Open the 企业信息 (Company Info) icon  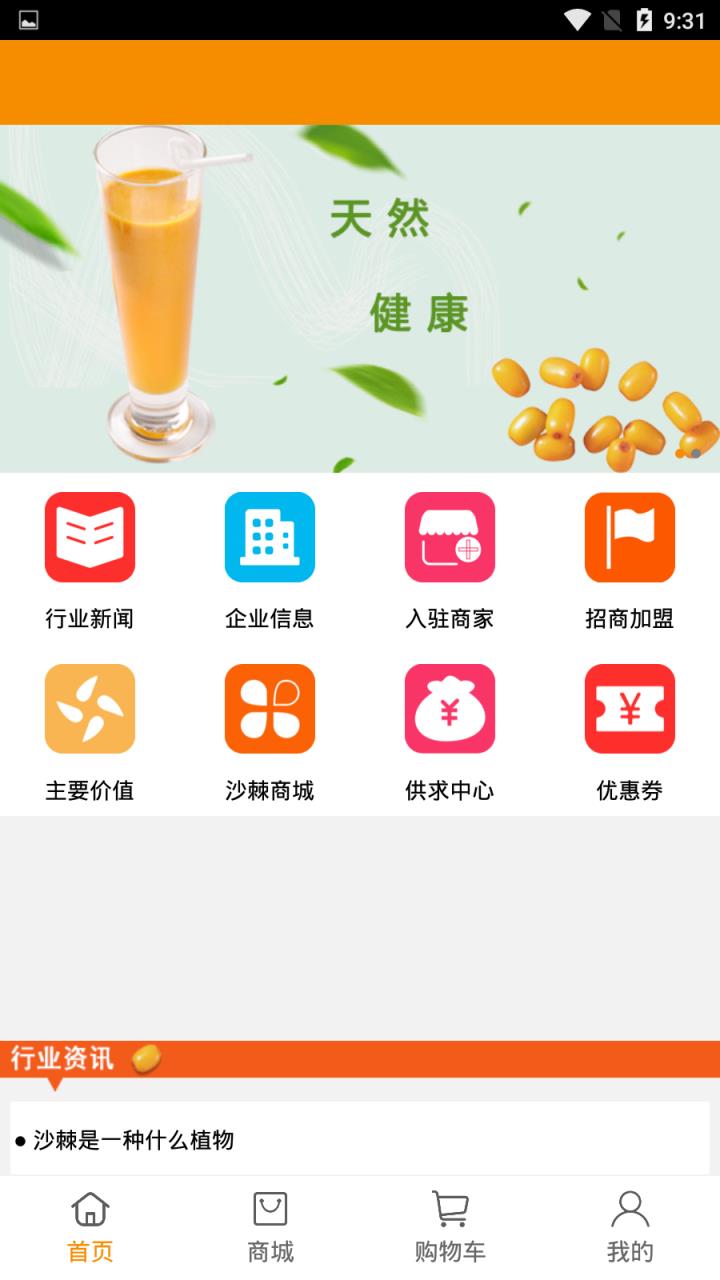point(270,537)
